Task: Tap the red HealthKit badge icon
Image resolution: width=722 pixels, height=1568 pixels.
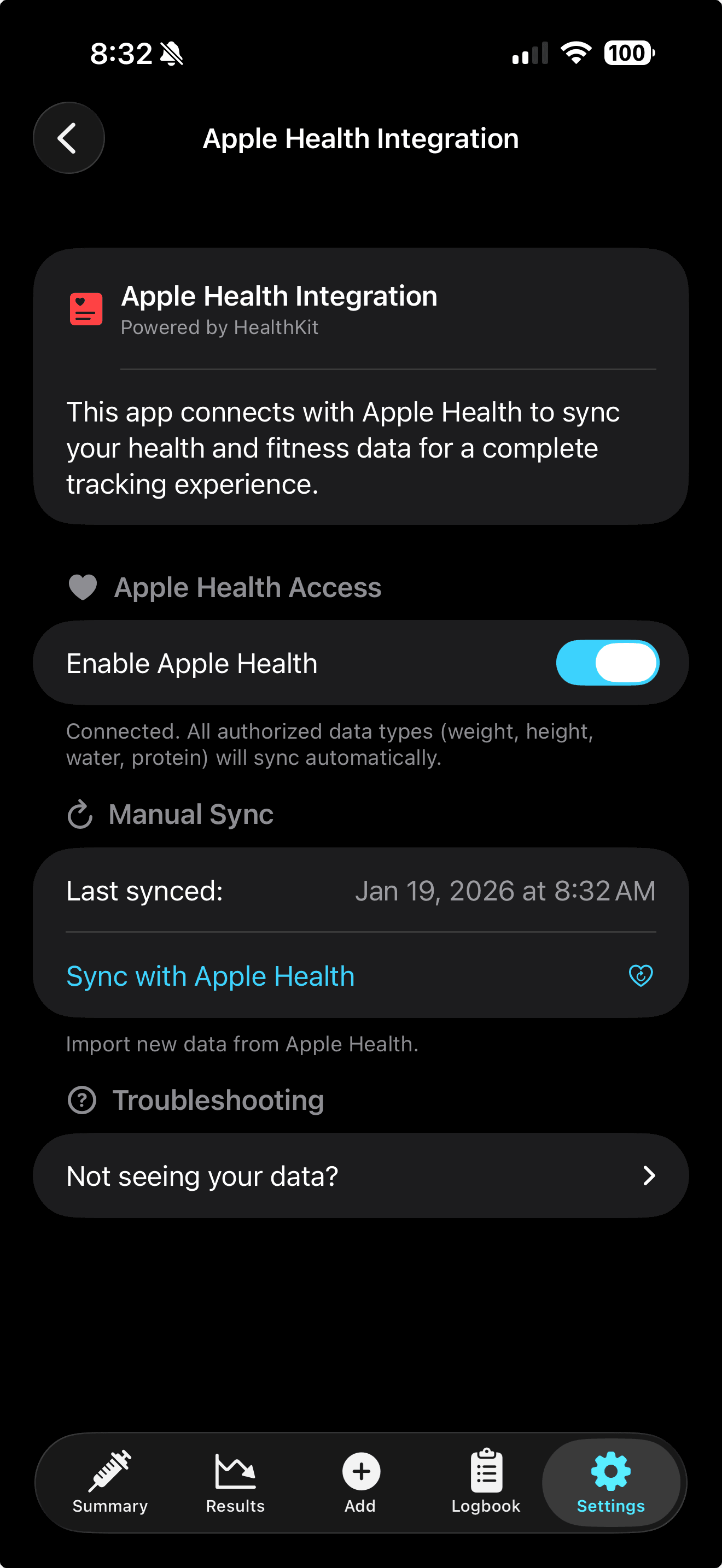Action: coord(86,309)
